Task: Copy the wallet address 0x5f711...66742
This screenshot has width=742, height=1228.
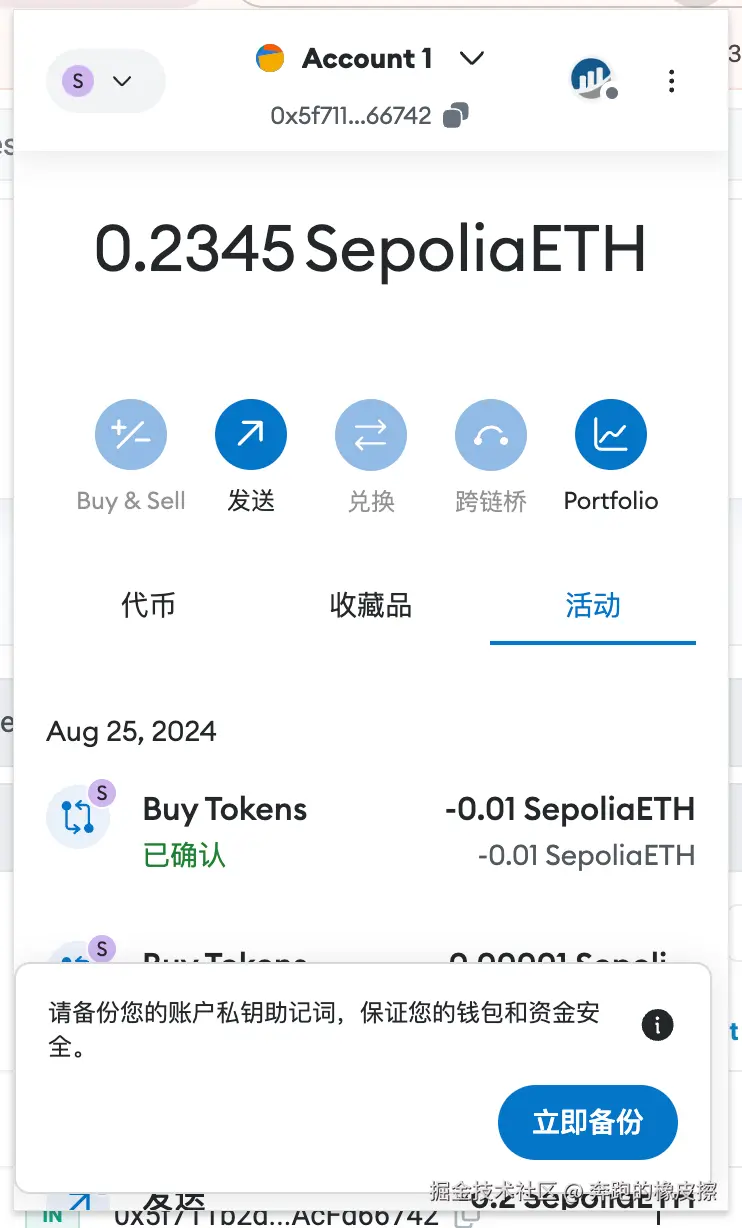Action: point(455,116)
